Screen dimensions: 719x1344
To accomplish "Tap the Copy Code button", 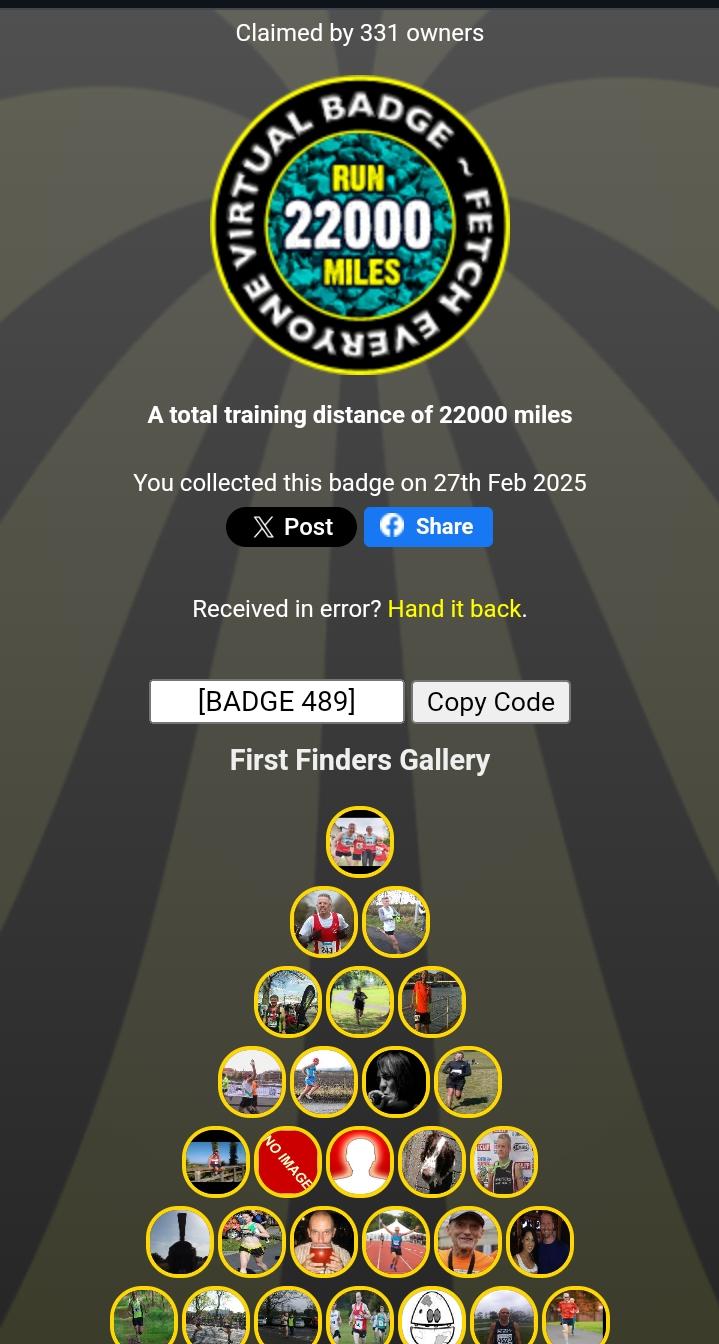I will tap(490, 702).
